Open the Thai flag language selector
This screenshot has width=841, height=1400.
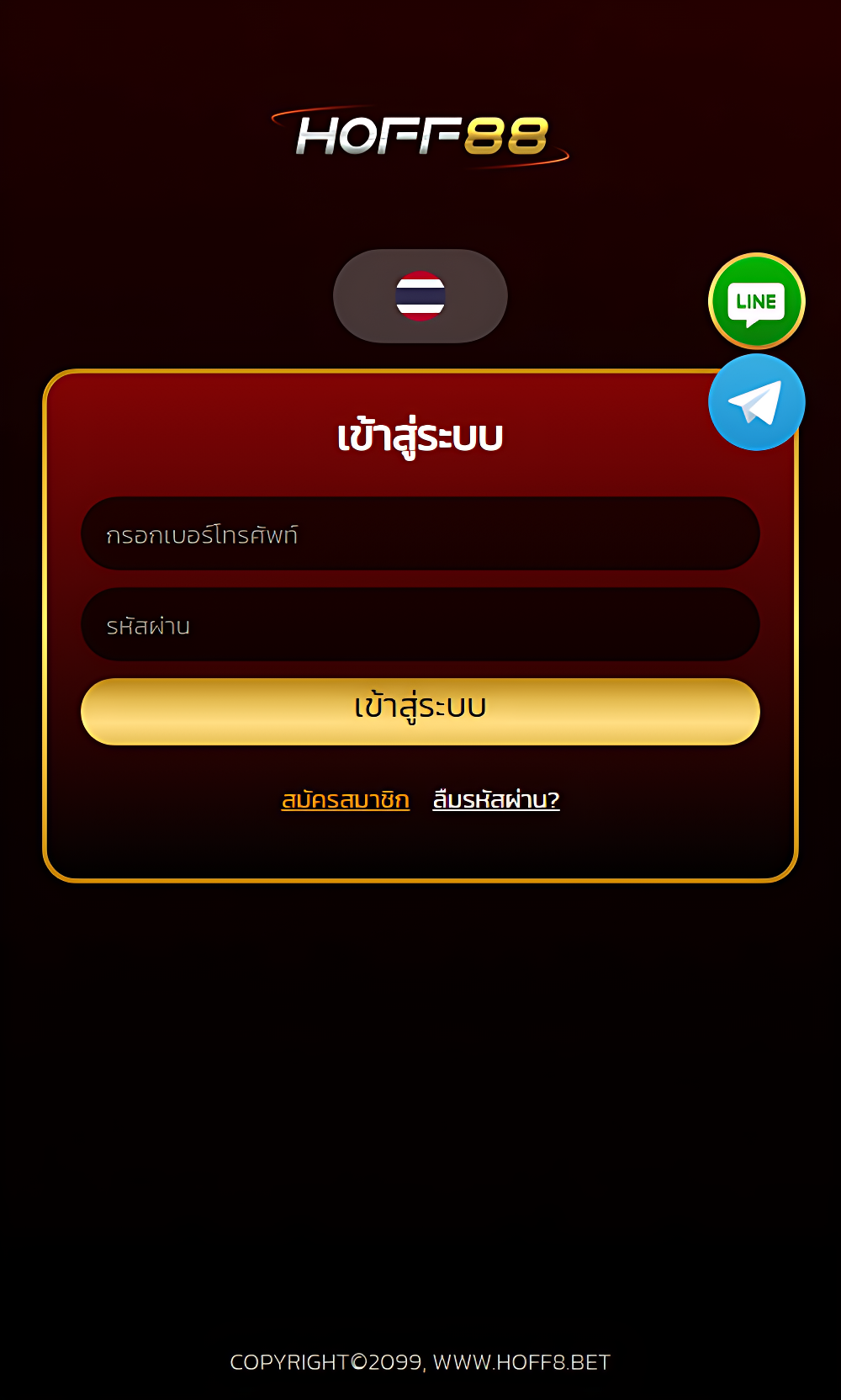click(x=420, y=296)
